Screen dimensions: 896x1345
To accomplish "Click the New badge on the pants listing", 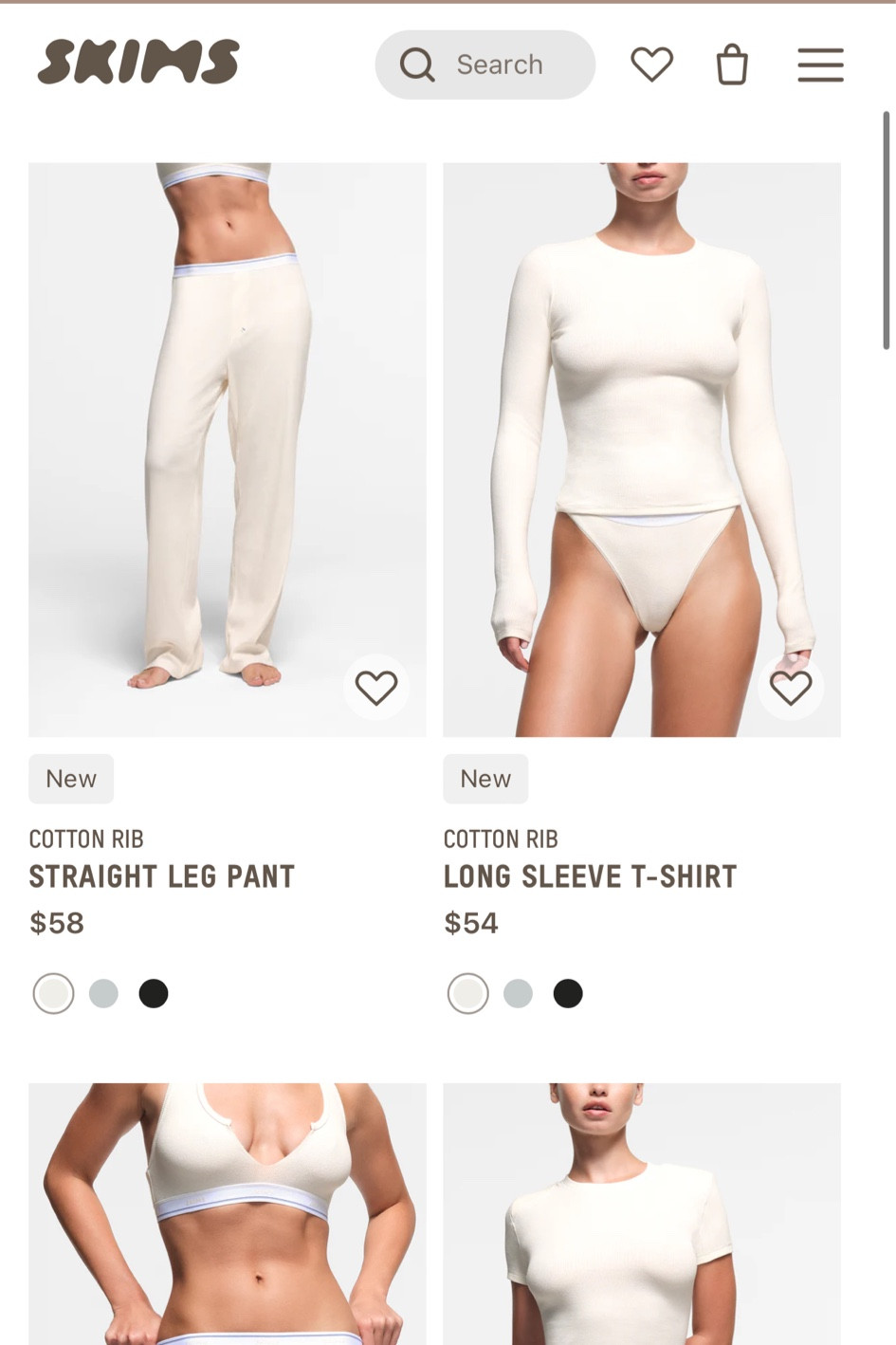I will (70, 778).
